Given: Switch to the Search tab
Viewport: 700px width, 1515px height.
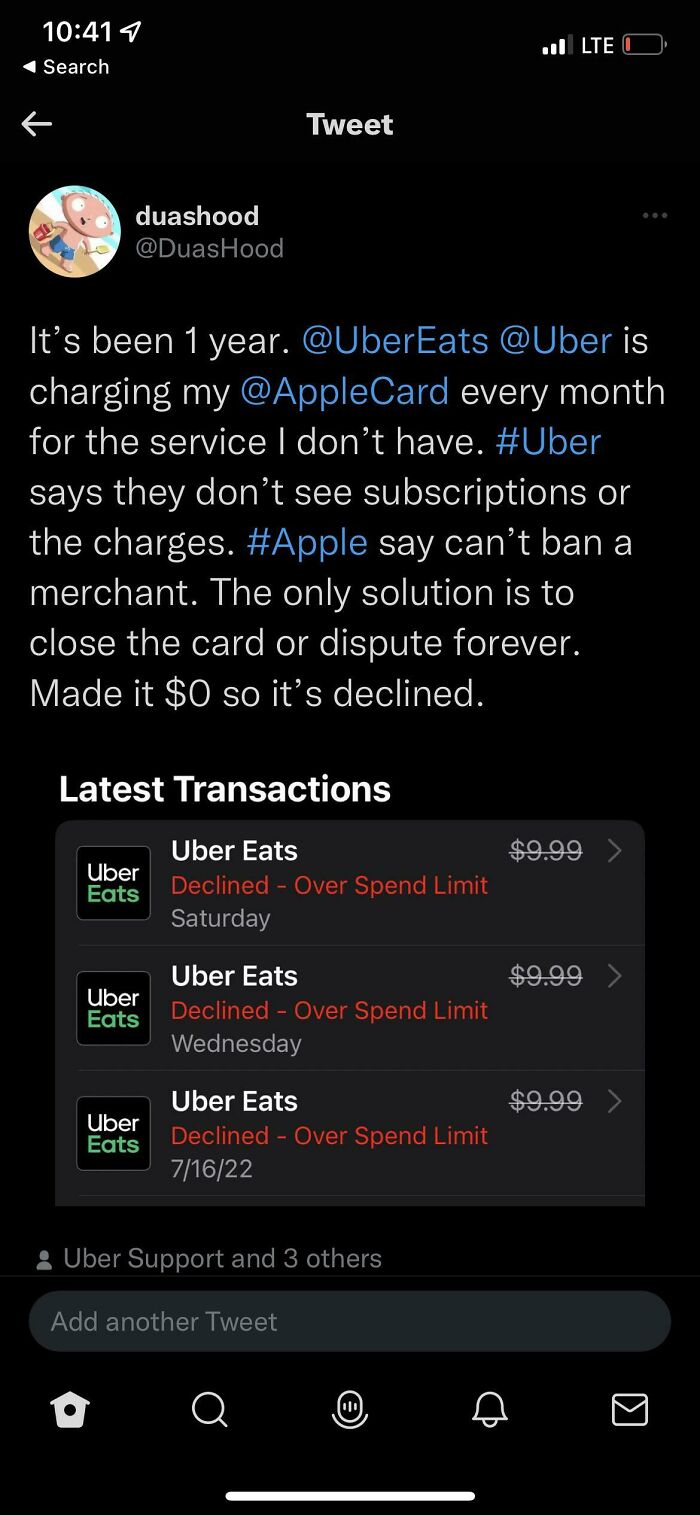Looking at the screenshot, I should (x=210, y=1410).
